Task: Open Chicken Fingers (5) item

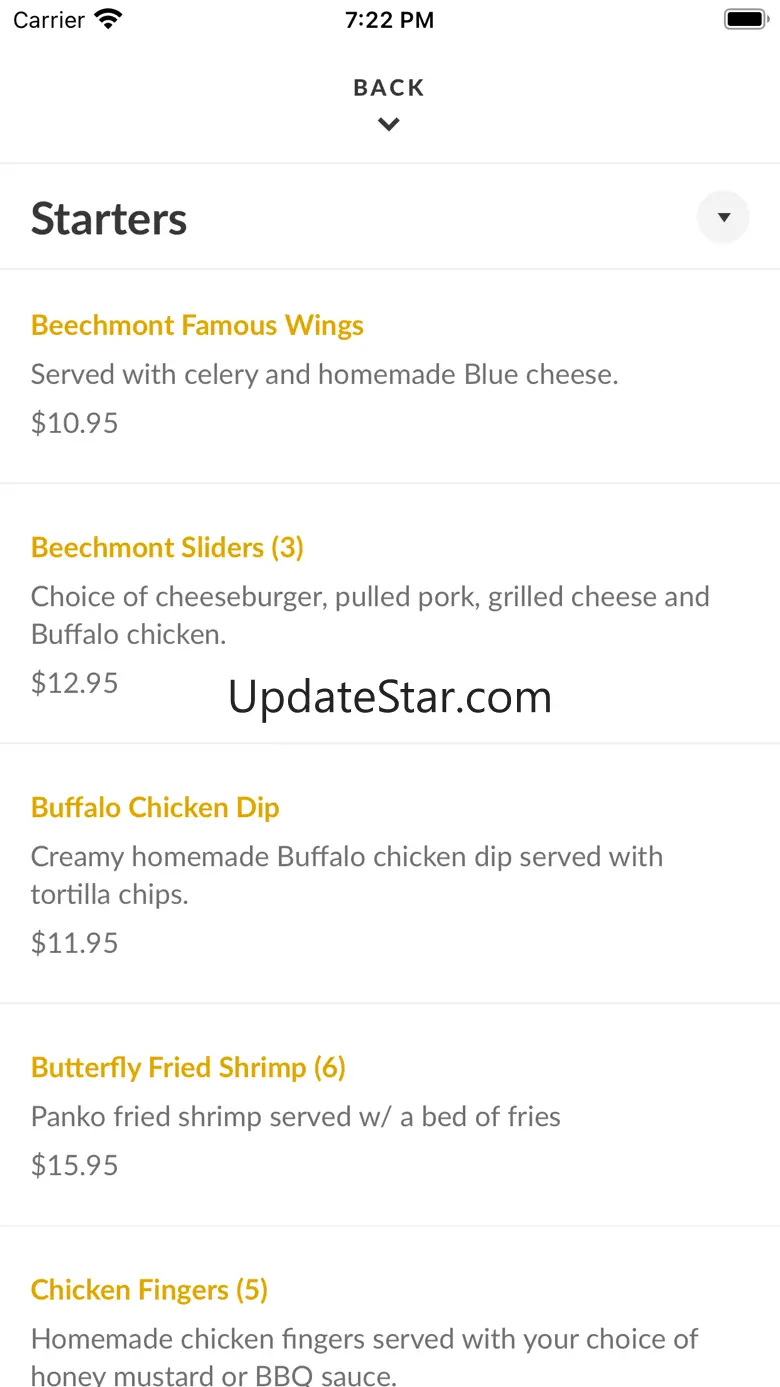Action: pyautogui.click(x=149, y=1290)
